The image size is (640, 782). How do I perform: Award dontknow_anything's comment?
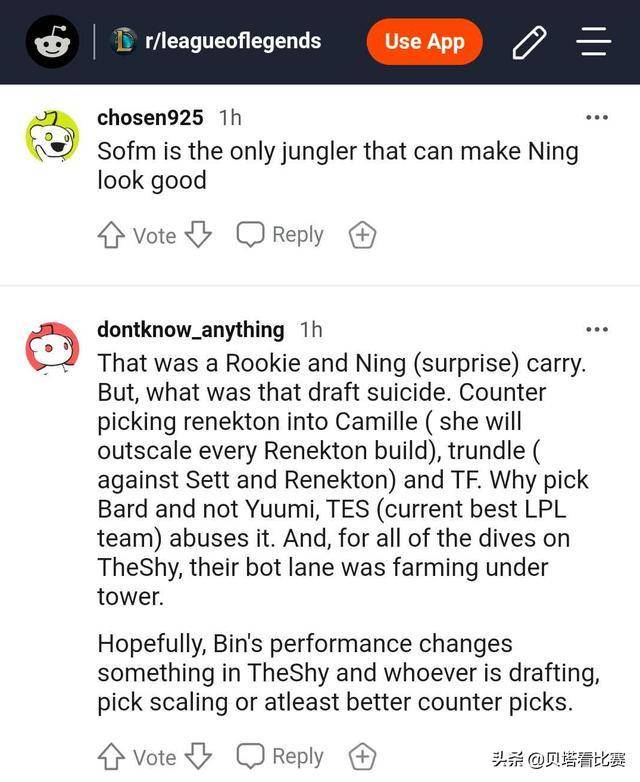click(x=362, y=757)
